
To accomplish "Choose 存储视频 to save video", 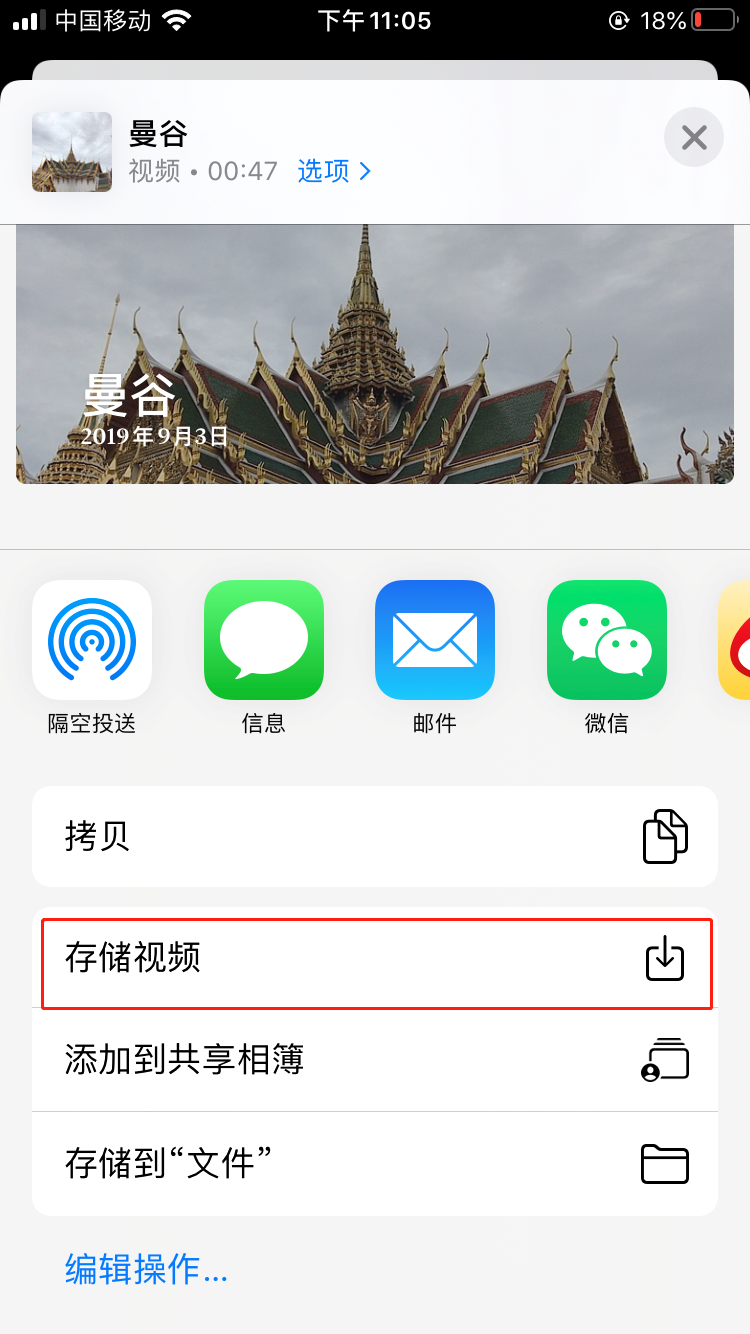I will click(x=375, y=959).
